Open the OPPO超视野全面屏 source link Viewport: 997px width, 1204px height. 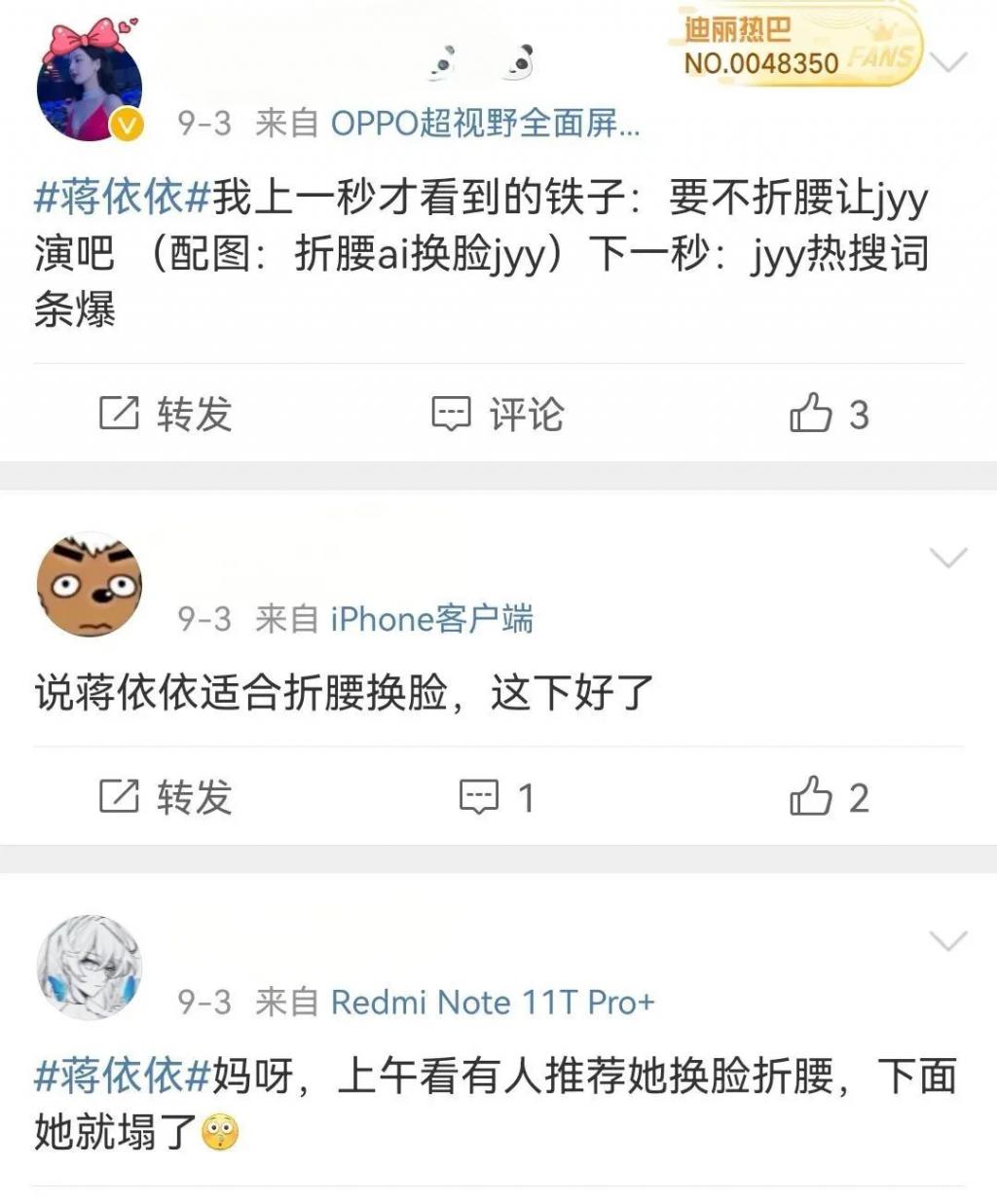tap(485, 124)
